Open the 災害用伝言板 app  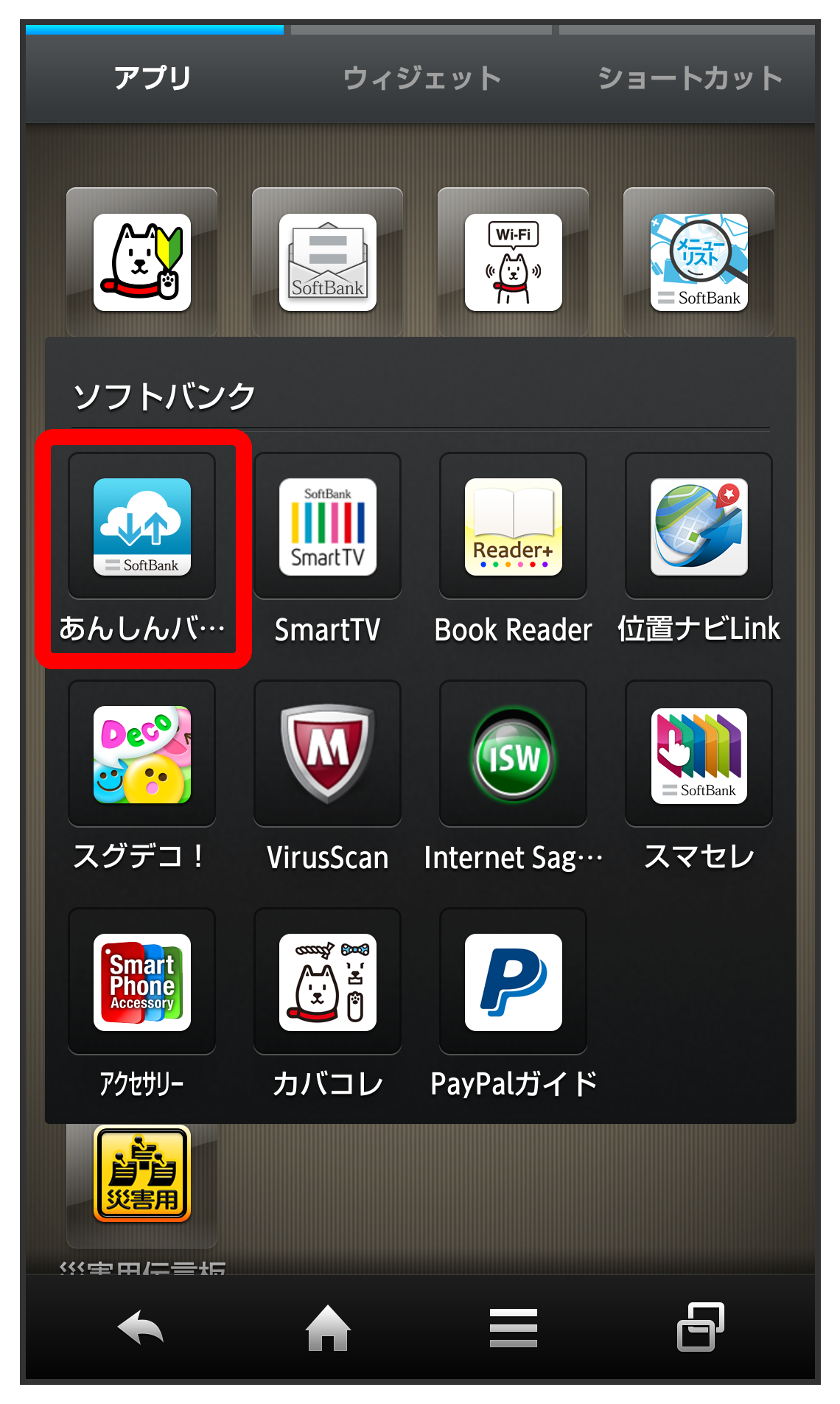coord(142,1173)
